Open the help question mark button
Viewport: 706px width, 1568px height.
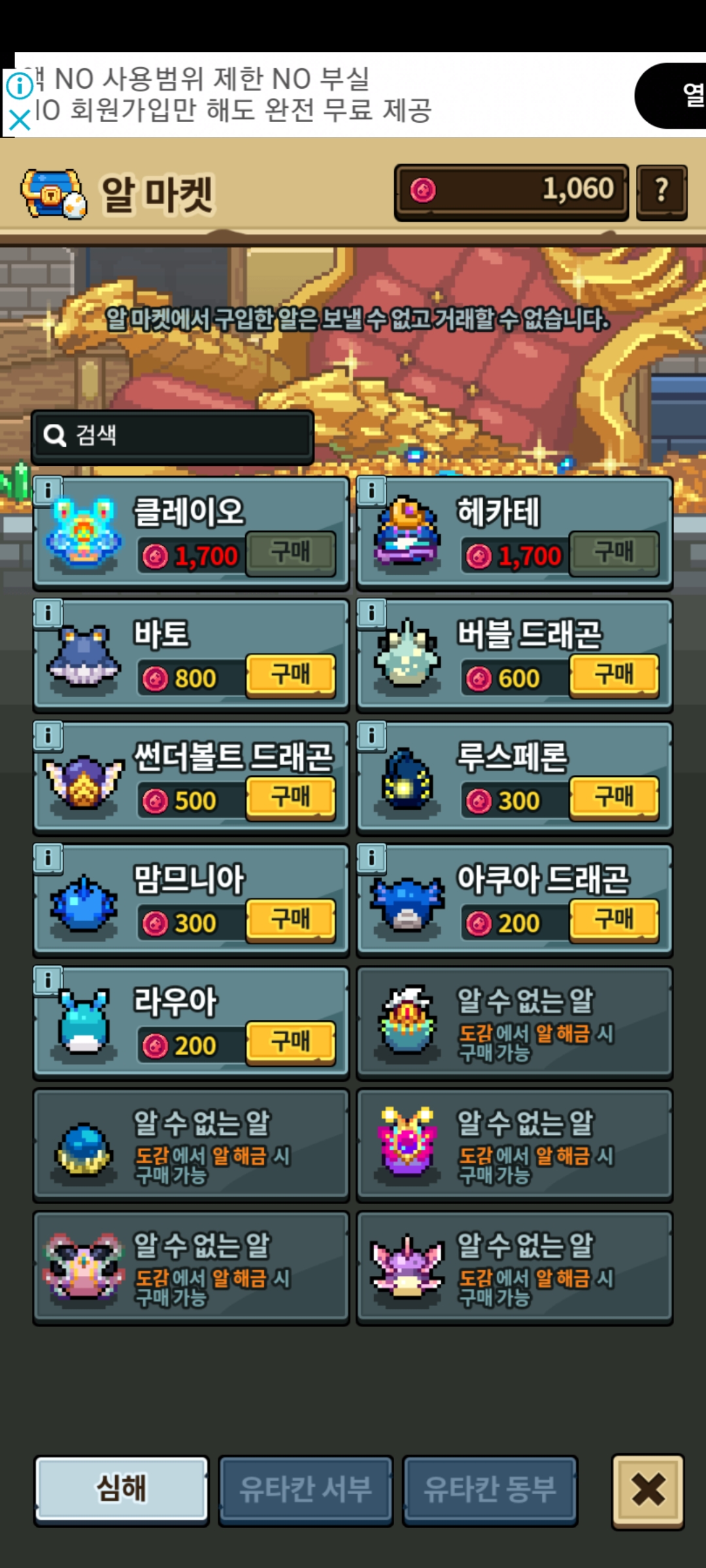point(662,191)
